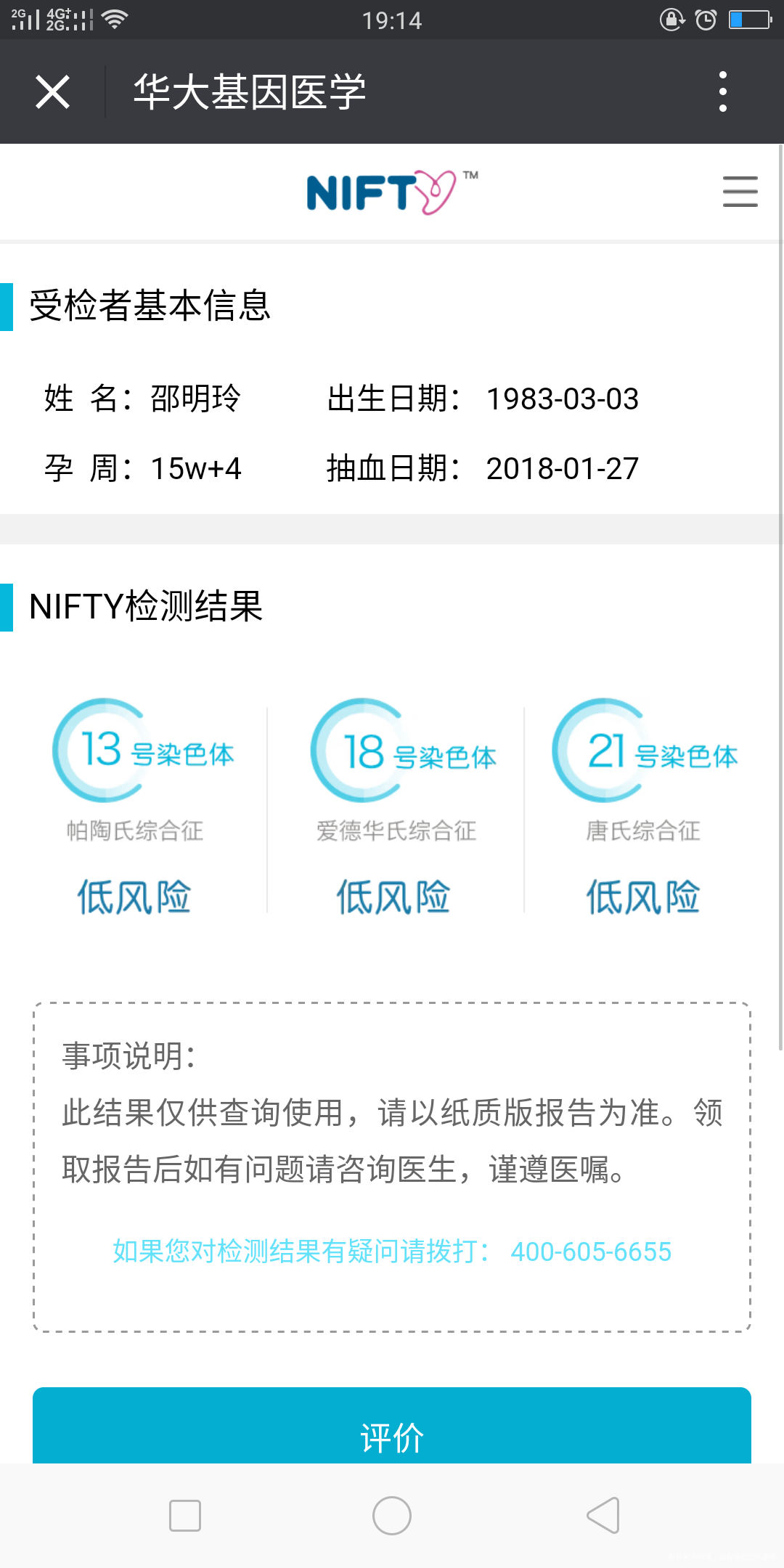Open the hamburger navigation menu

point(740,192)
